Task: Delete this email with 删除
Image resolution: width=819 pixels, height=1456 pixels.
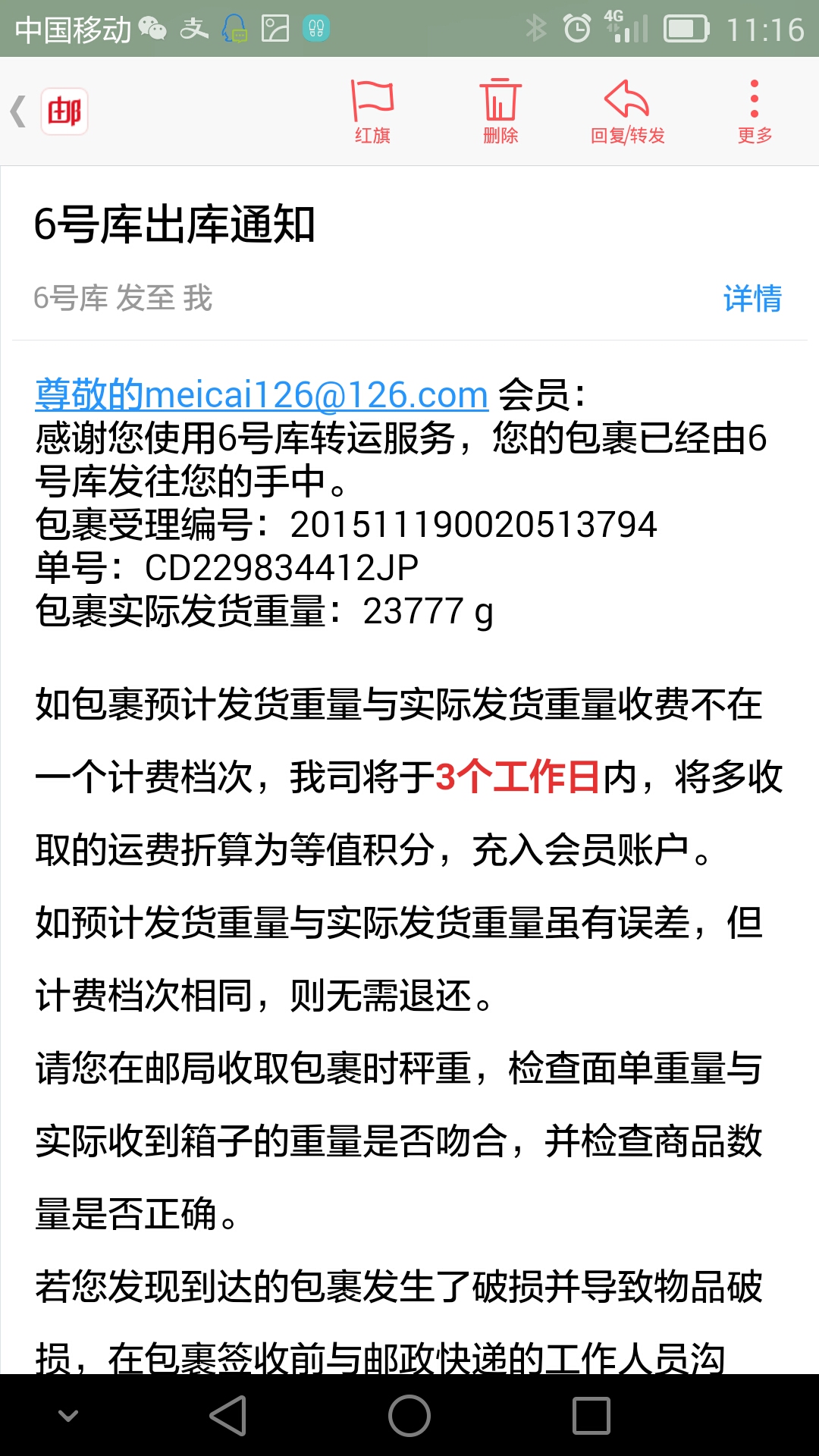Action: pyautogui.click(x=500, y=111)
